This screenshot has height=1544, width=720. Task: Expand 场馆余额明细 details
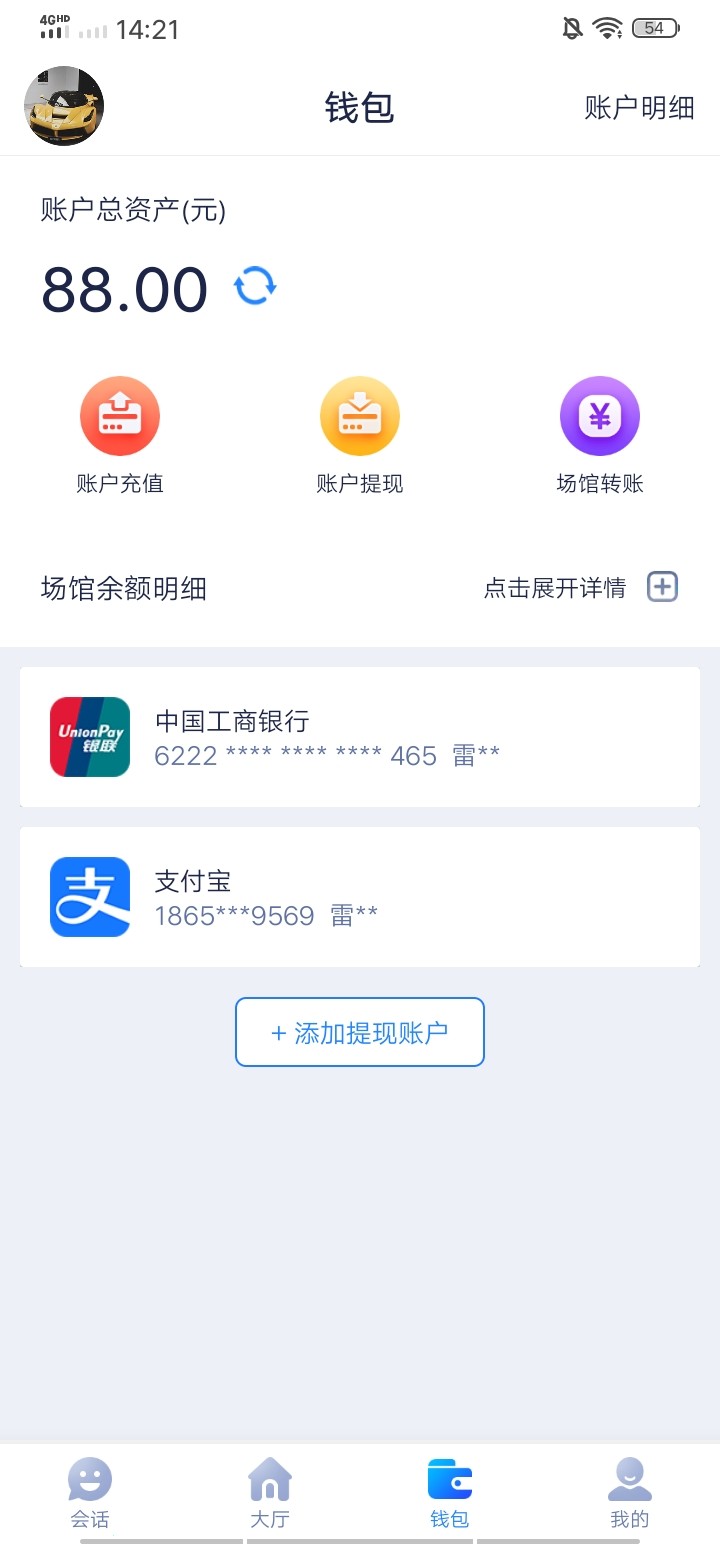[x=662, y=587]
